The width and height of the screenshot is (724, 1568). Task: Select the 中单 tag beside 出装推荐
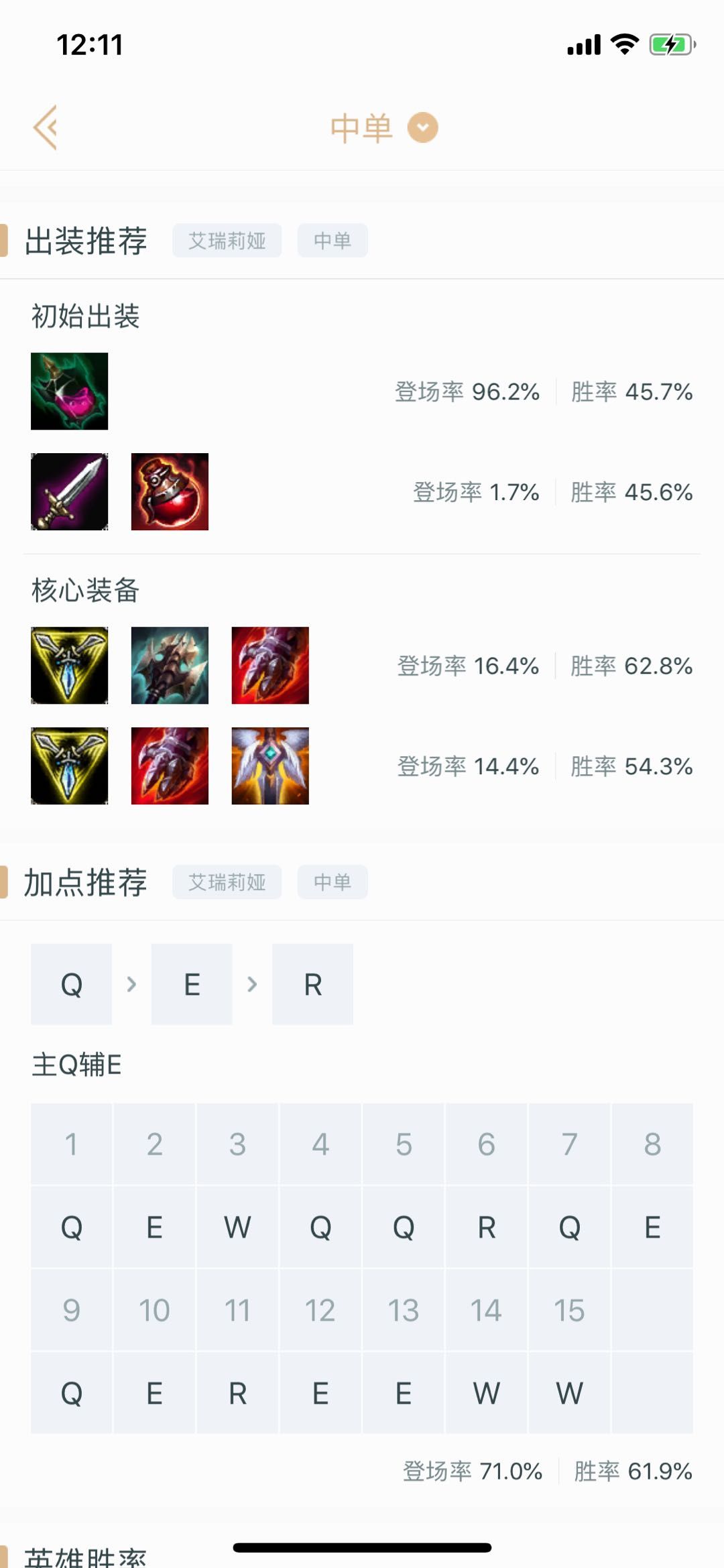332,240
